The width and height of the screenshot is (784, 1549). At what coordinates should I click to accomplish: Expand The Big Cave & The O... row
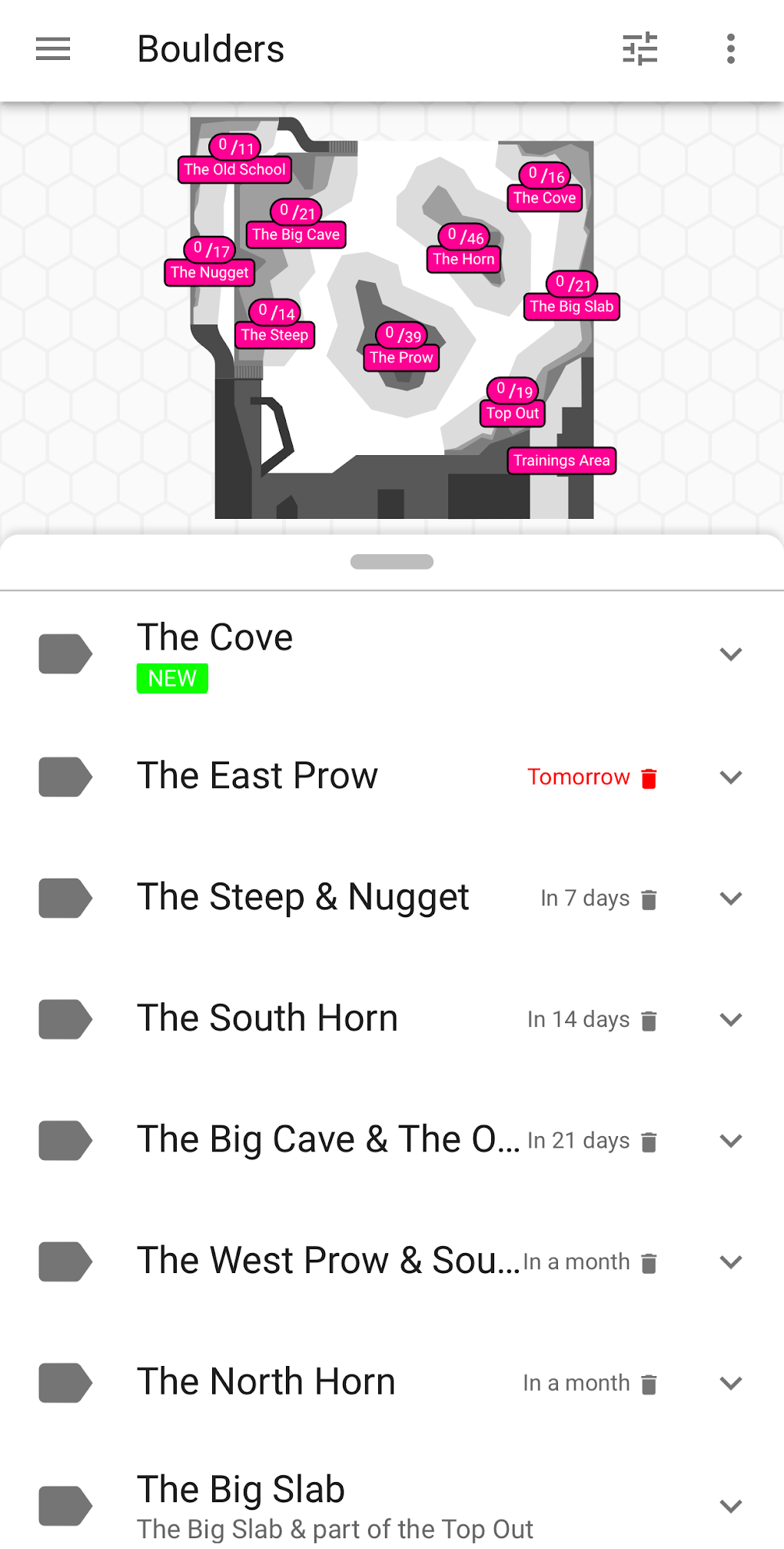tap(730, 1141)
